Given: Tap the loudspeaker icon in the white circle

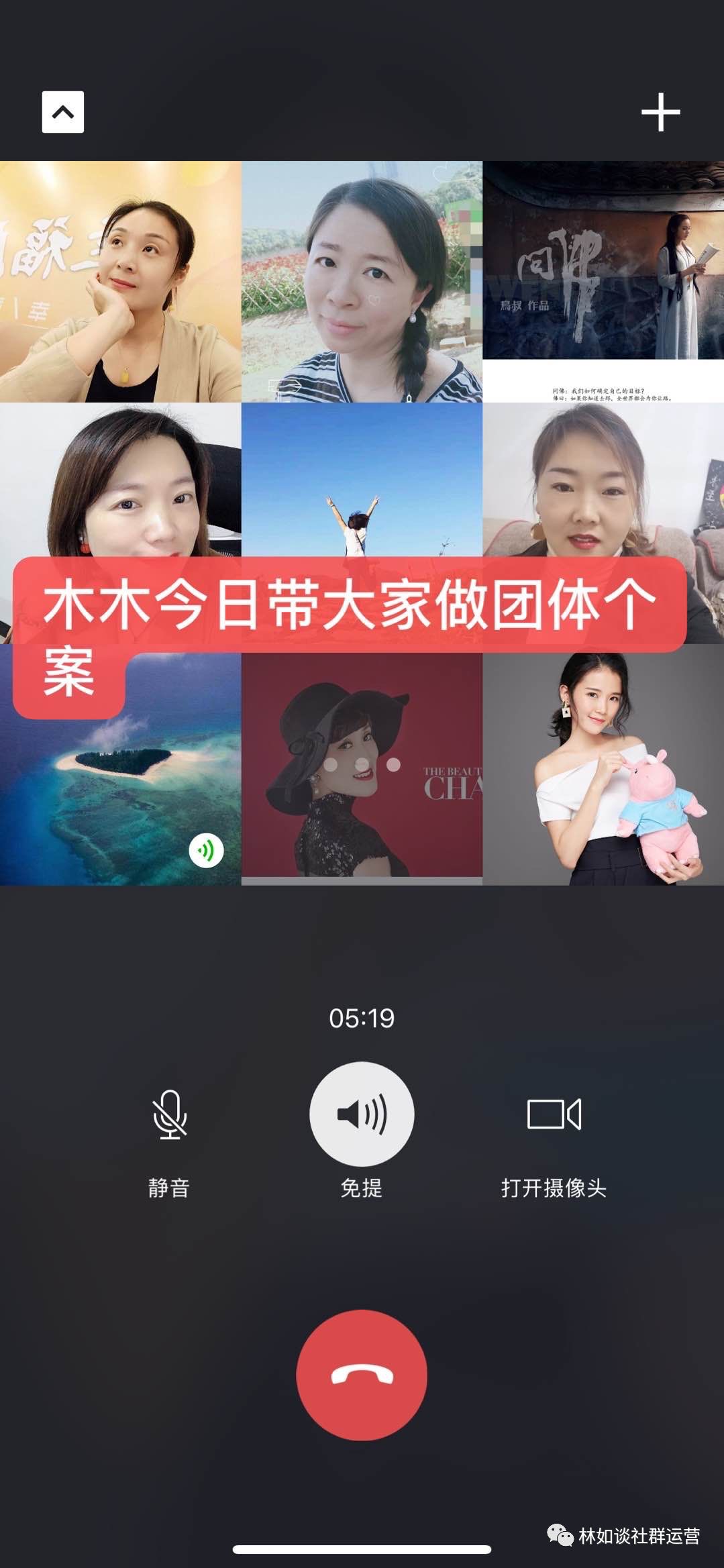Looking at the screenshot, I should click(x=360, y=1114).
